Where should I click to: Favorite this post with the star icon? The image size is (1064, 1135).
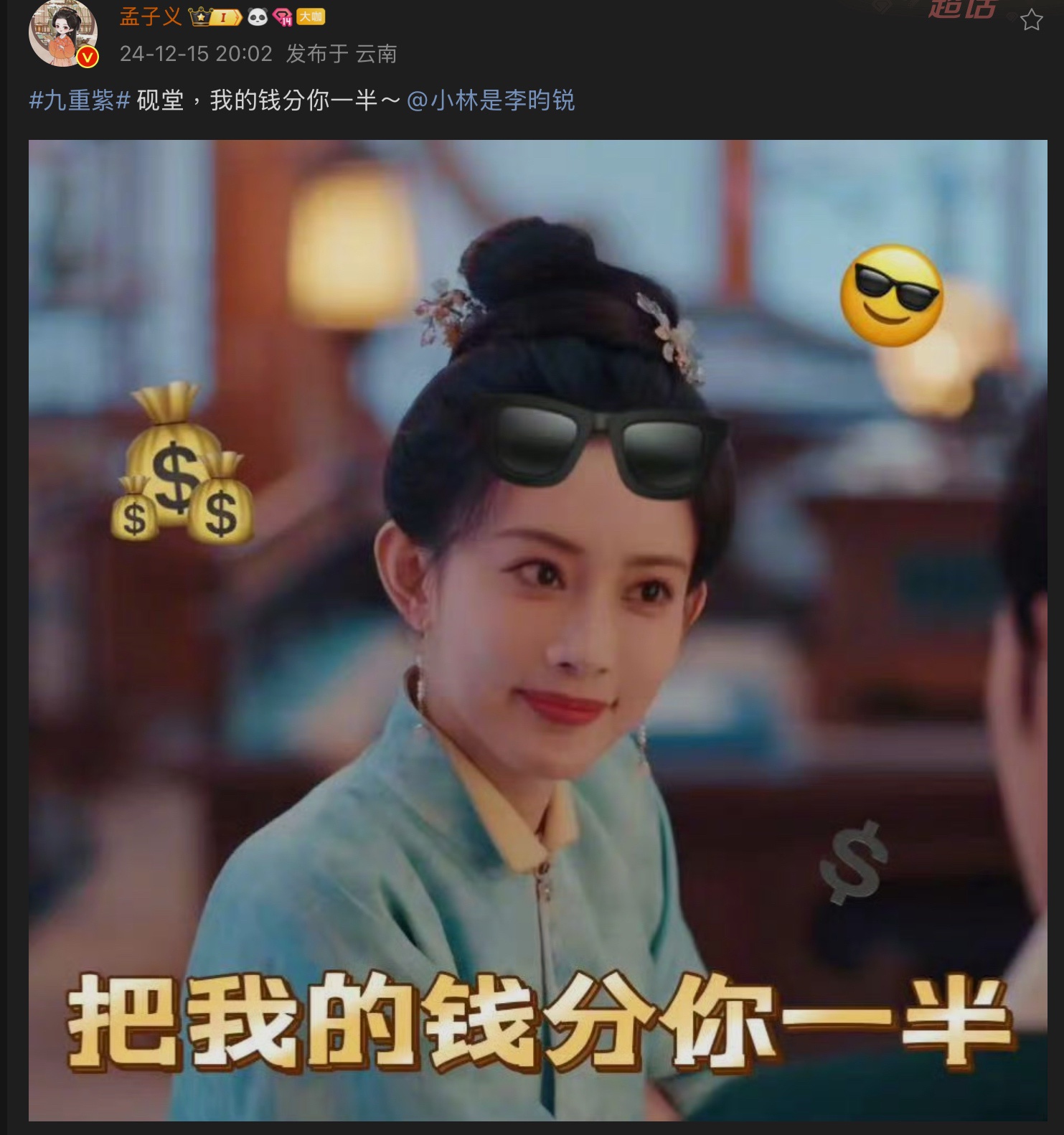(x=1031, y=20)
